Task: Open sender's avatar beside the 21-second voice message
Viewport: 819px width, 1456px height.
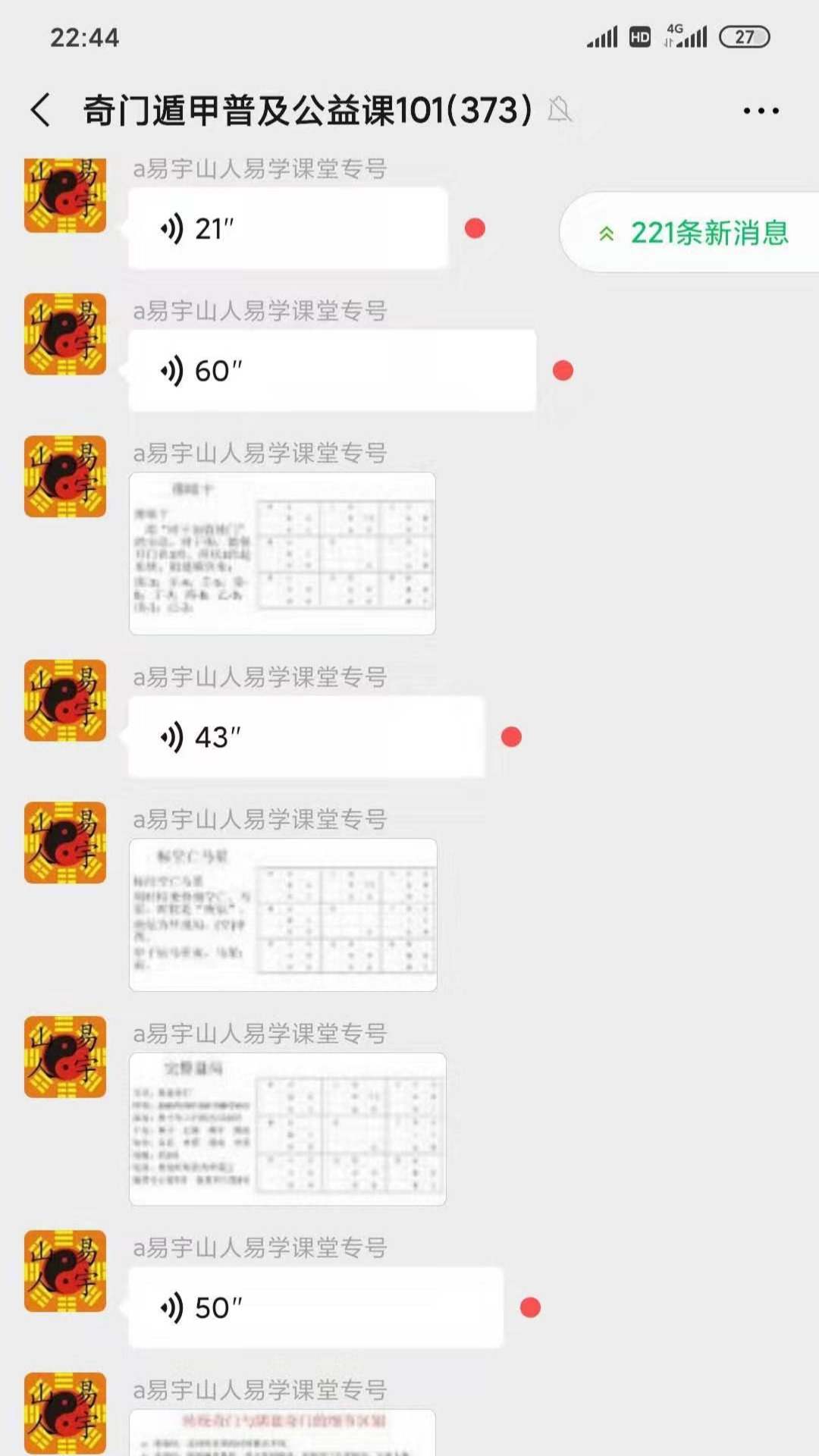Action: [x=65, y=194]
